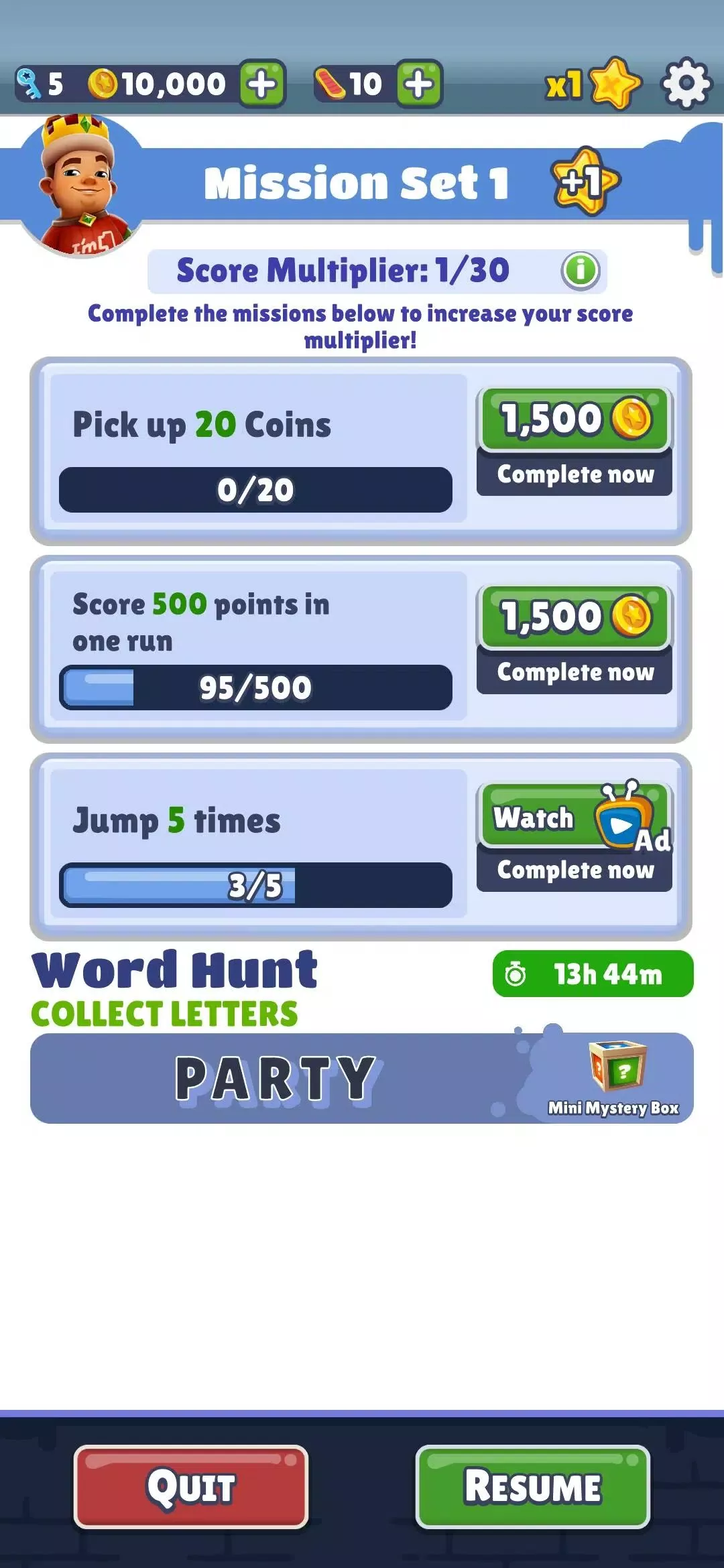Open the settings gear
Image resolution: width=724 pixels, height=1568 pixels.
pyautogui.click(x=686, y=84)
